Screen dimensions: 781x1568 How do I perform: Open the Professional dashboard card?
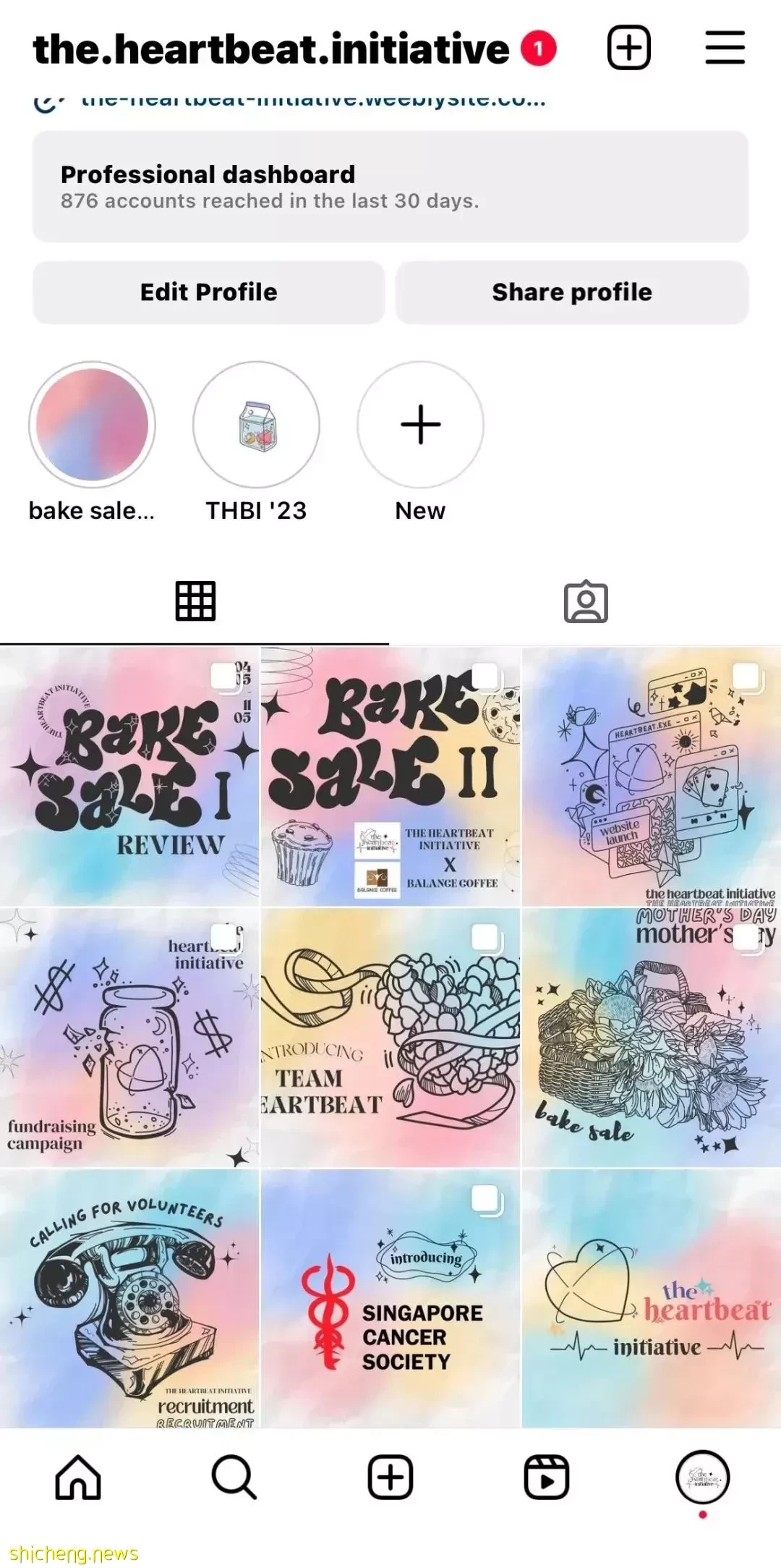(390, 187)
